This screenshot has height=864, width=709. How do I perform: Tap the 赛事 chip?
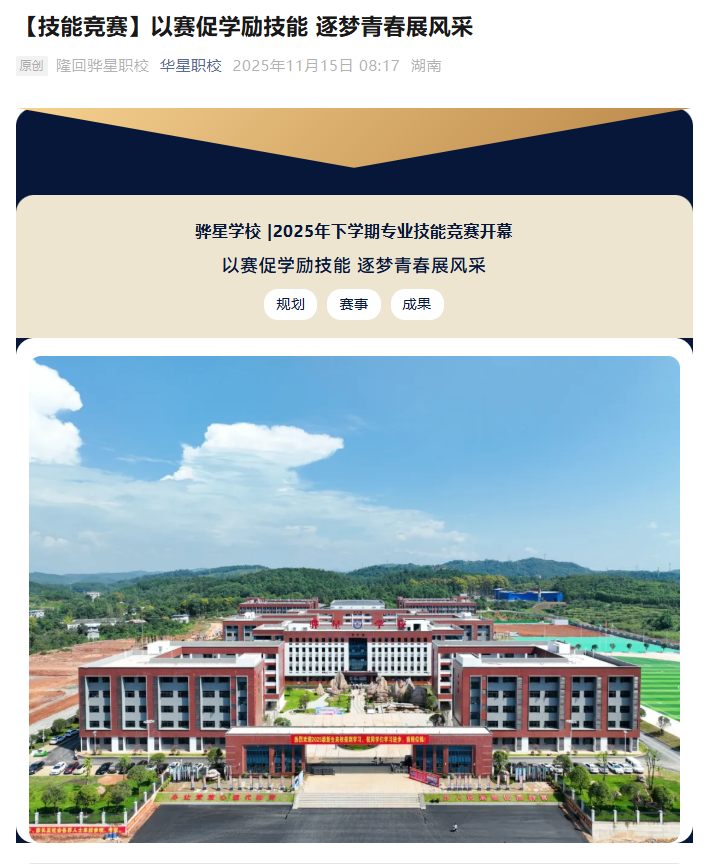pos(353,304)
